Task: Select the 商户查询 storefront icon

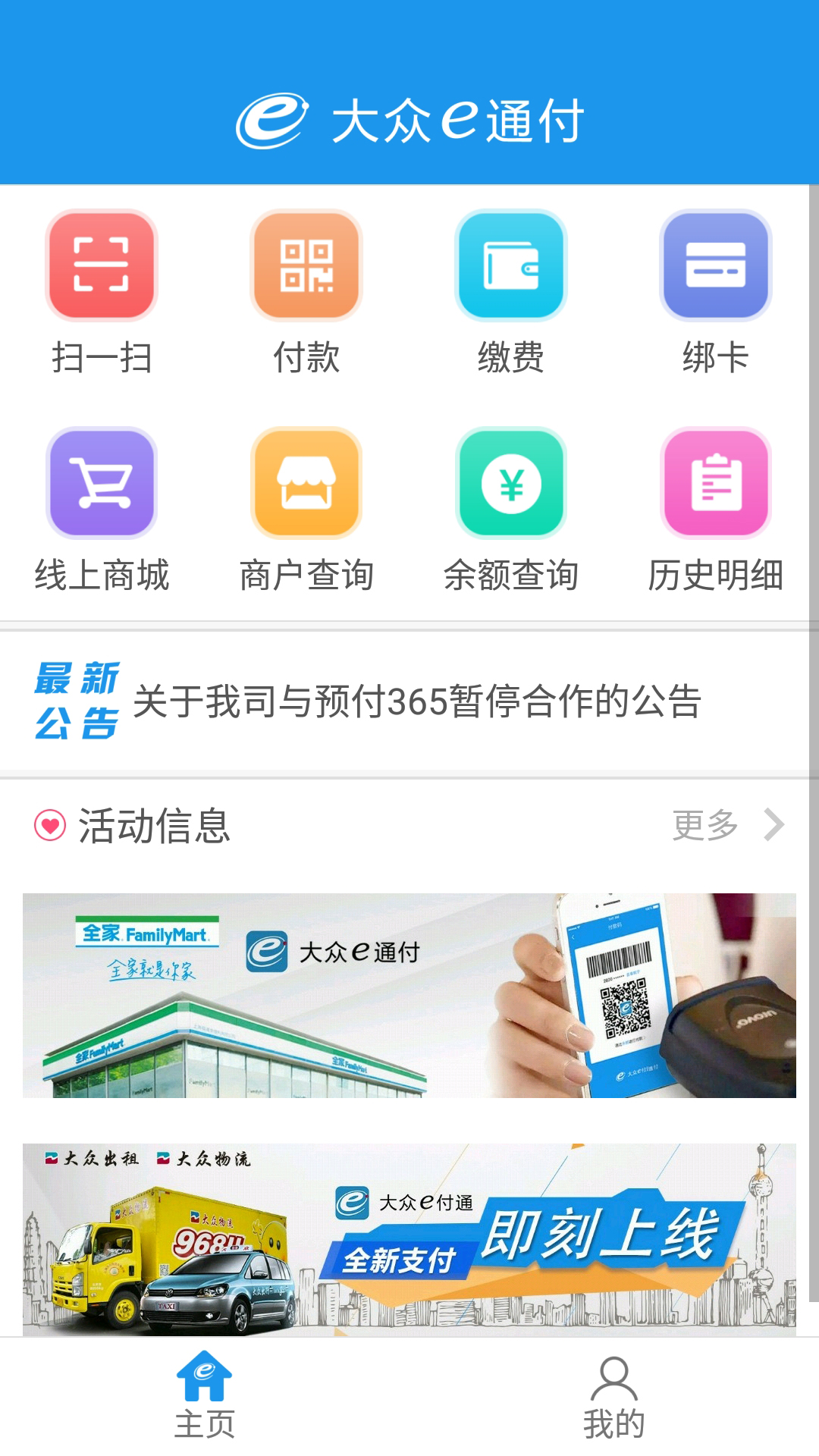Action: pos(306,485)
